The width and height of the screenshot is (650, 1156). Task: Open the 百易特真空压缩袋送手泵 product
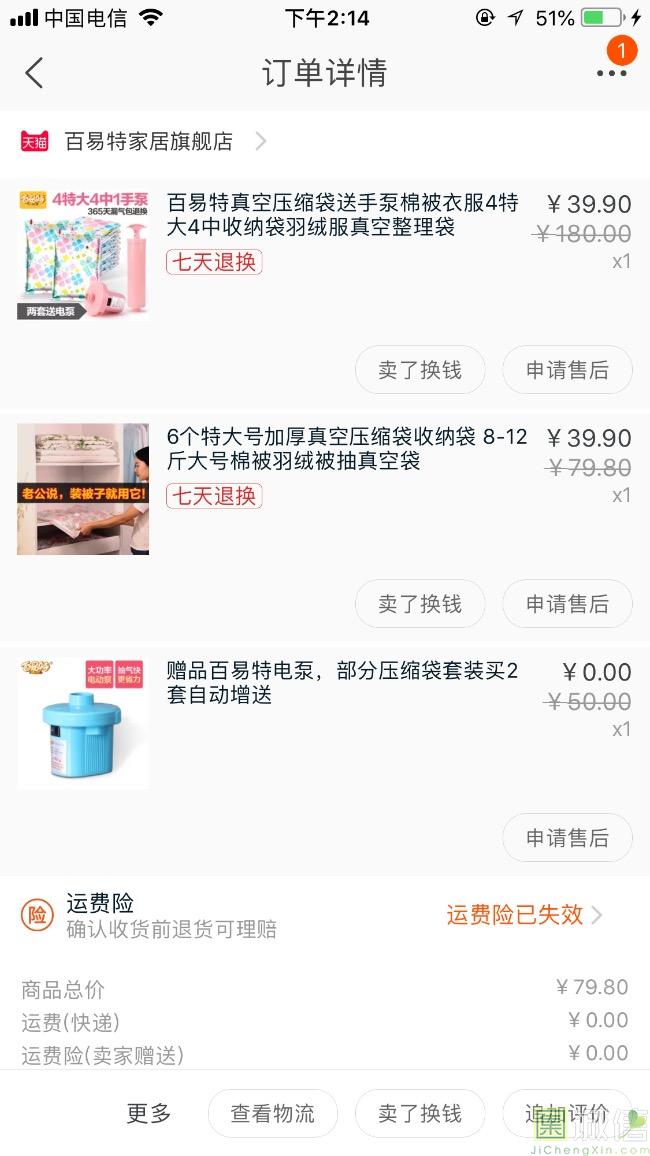342,215
